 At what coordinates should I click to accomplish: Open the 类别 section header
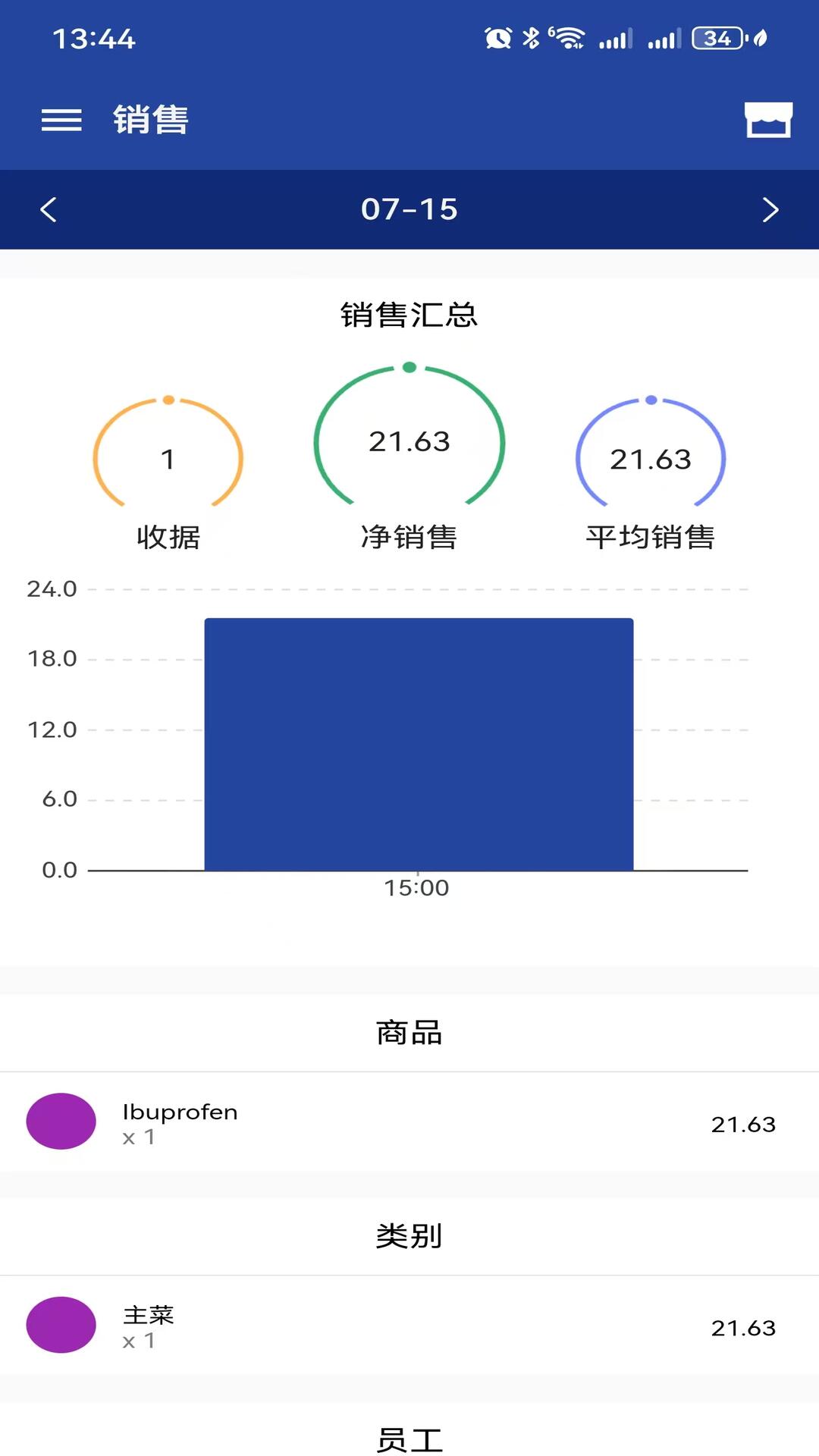tap(409, 1235)
